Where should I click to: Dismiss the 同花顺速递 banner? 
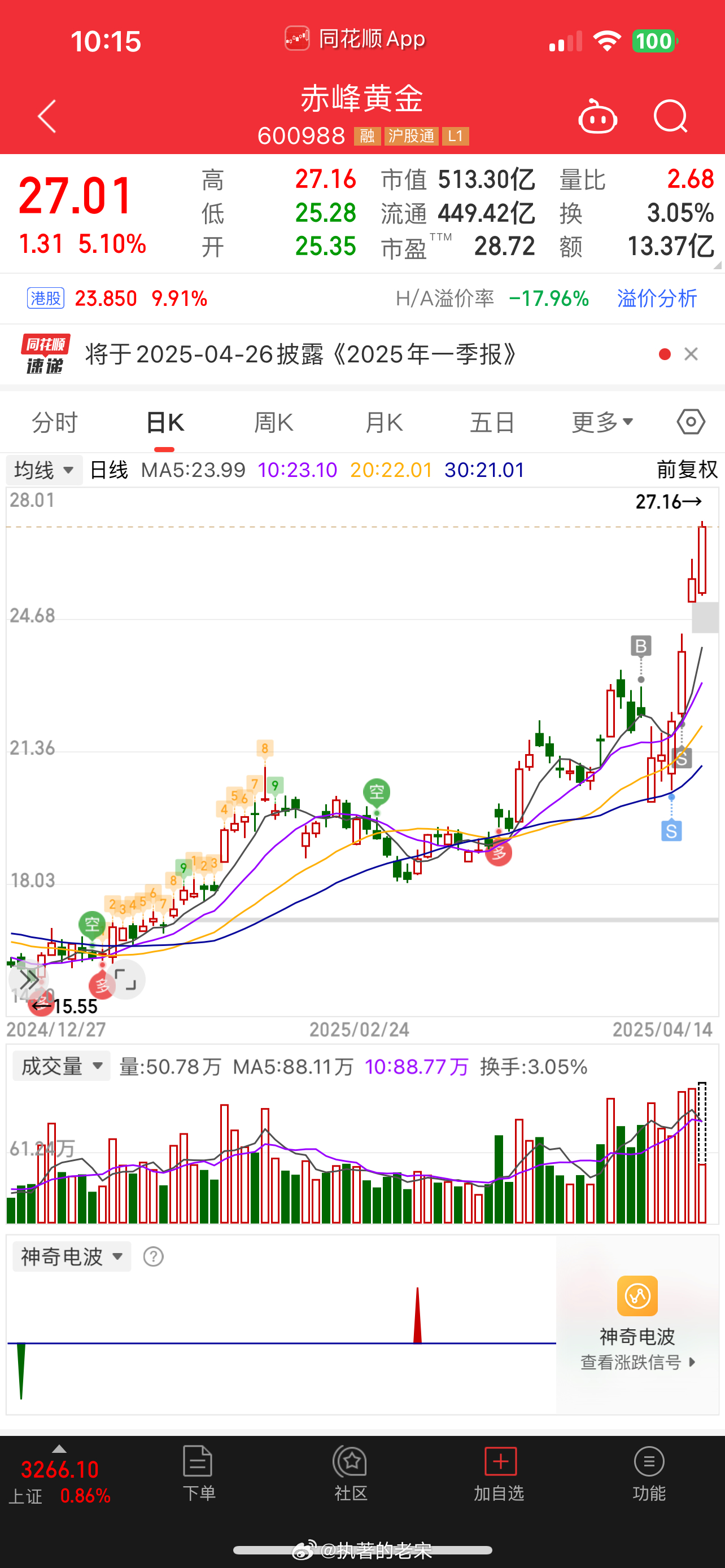(x=691, y=354)
